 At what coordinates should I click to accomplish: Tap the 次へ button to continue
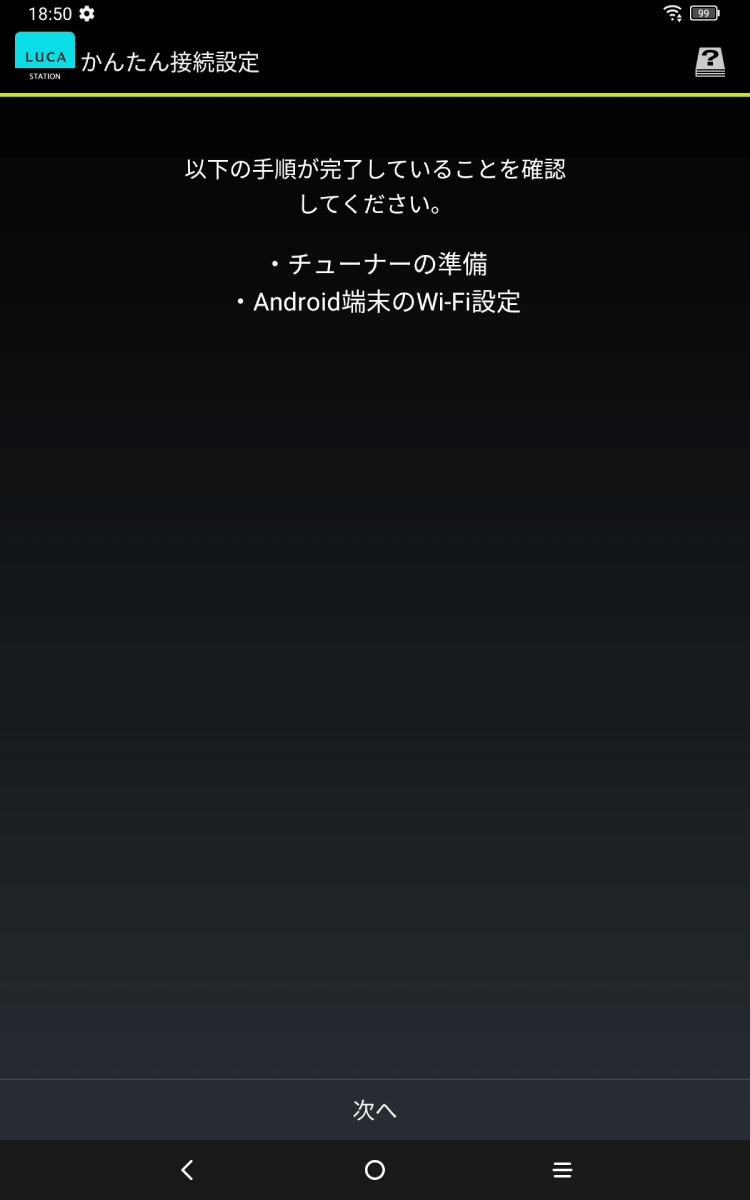click(x=375, y=1110)
